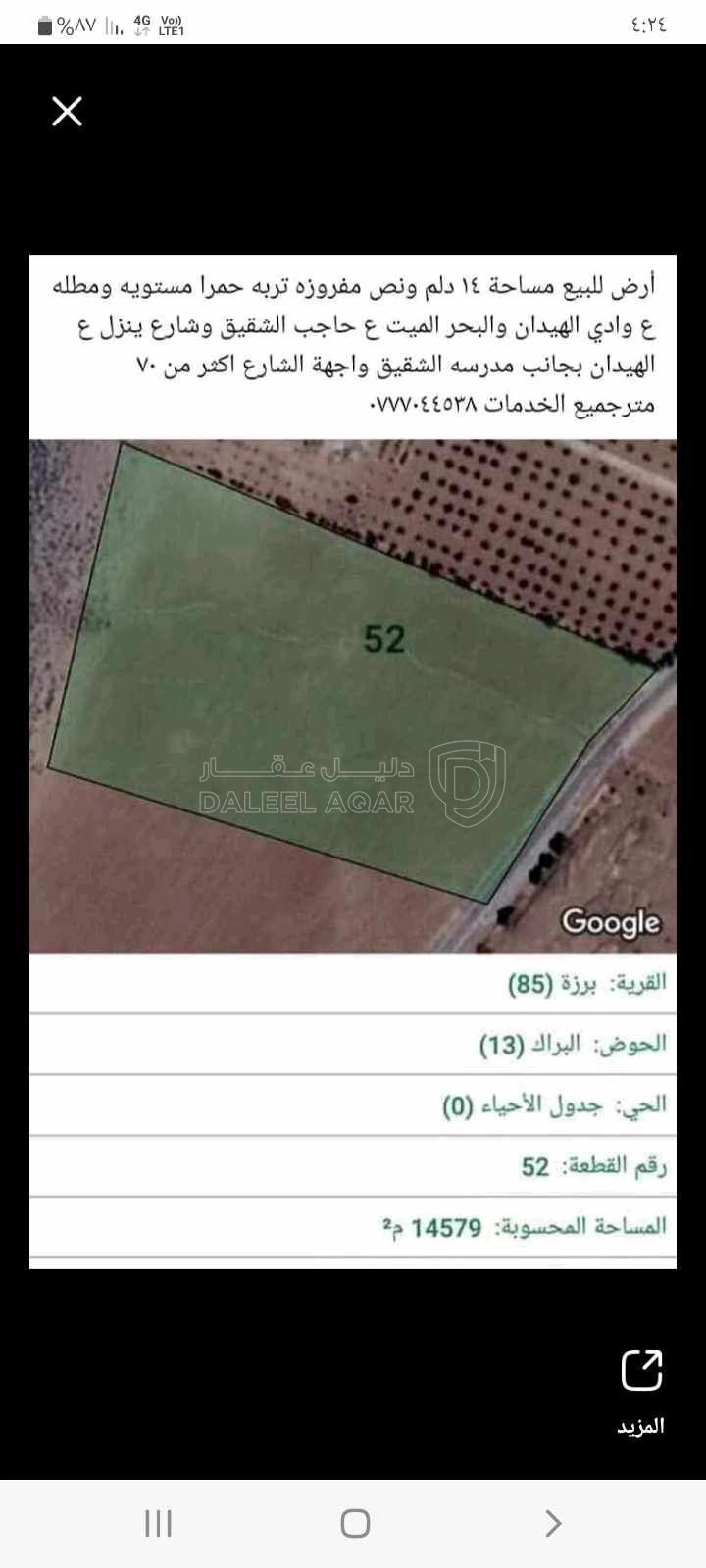Close the listing with the X icon

tap(67, 112)
